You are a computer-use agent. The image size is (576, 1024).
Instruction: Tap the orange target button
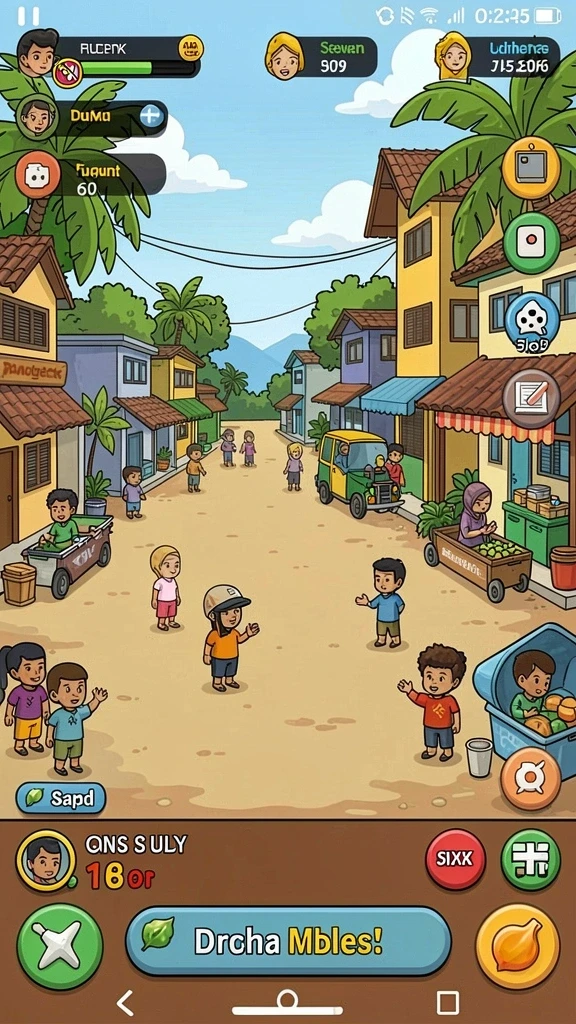[531, 778]
